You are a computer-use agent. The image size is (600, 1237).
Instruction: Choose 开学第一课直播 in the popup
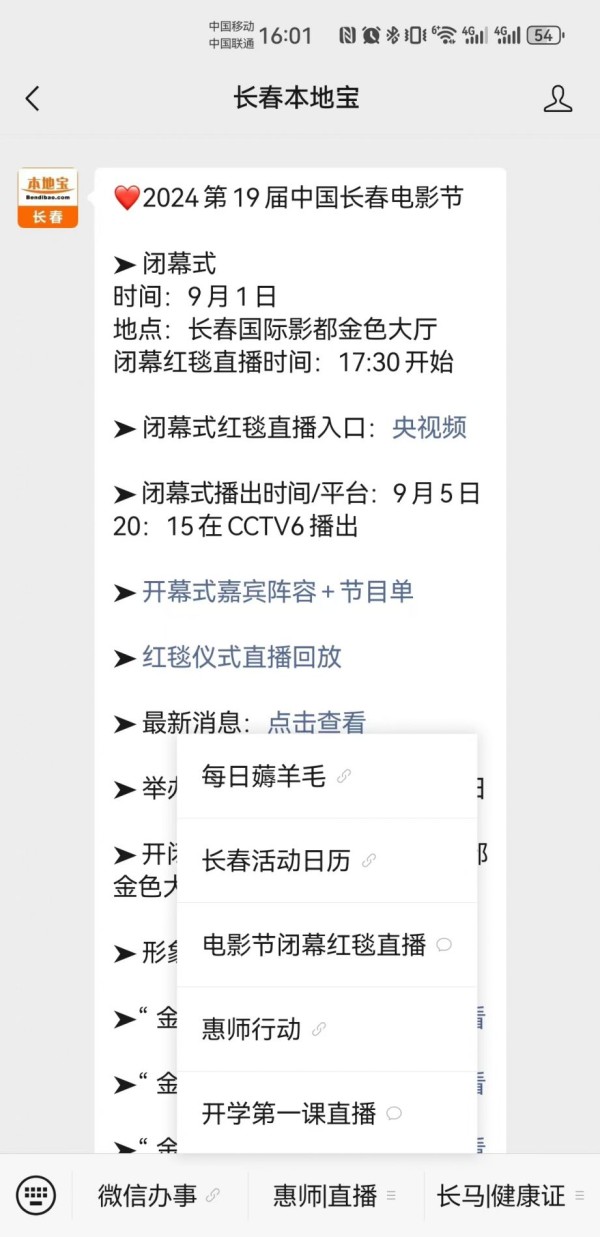(327, 1113)
